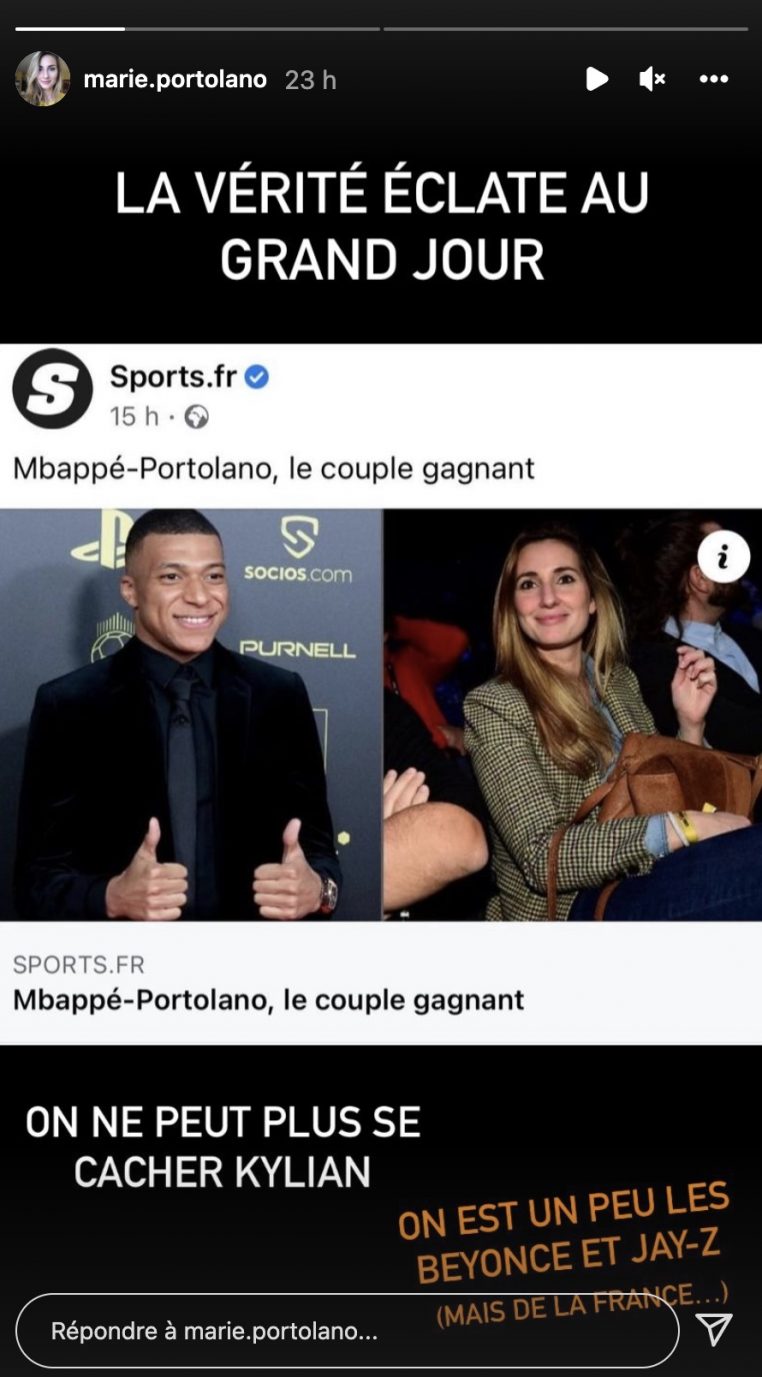Open marie.portolano's profile picture
The width and height of the screenshot is (762, 1377).
pos(43,79)
